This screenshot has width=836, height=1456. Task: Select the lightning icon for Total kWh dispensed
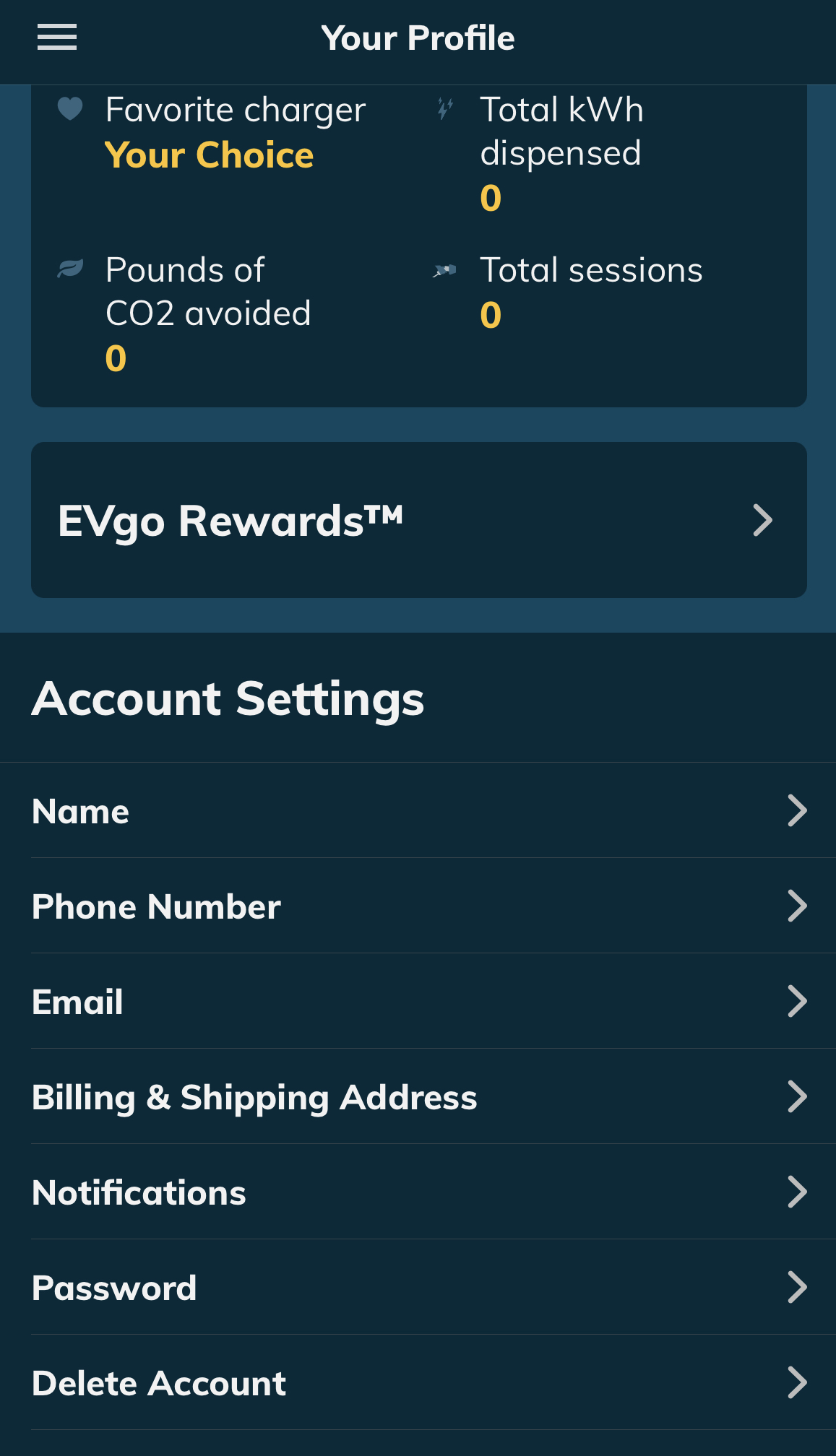446,110
